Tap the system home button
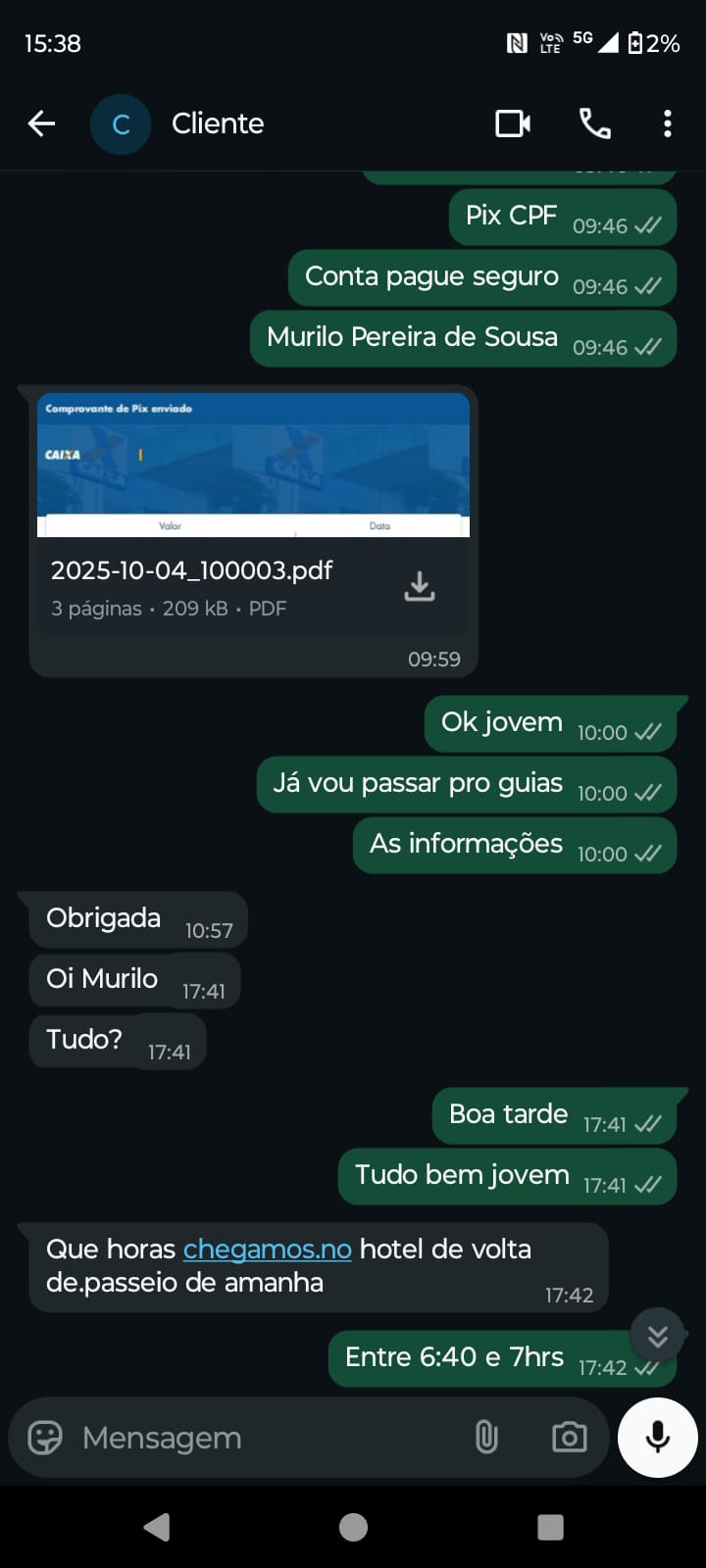Viewport: 706px width, 1568px height. click(x=353, y=1527)
